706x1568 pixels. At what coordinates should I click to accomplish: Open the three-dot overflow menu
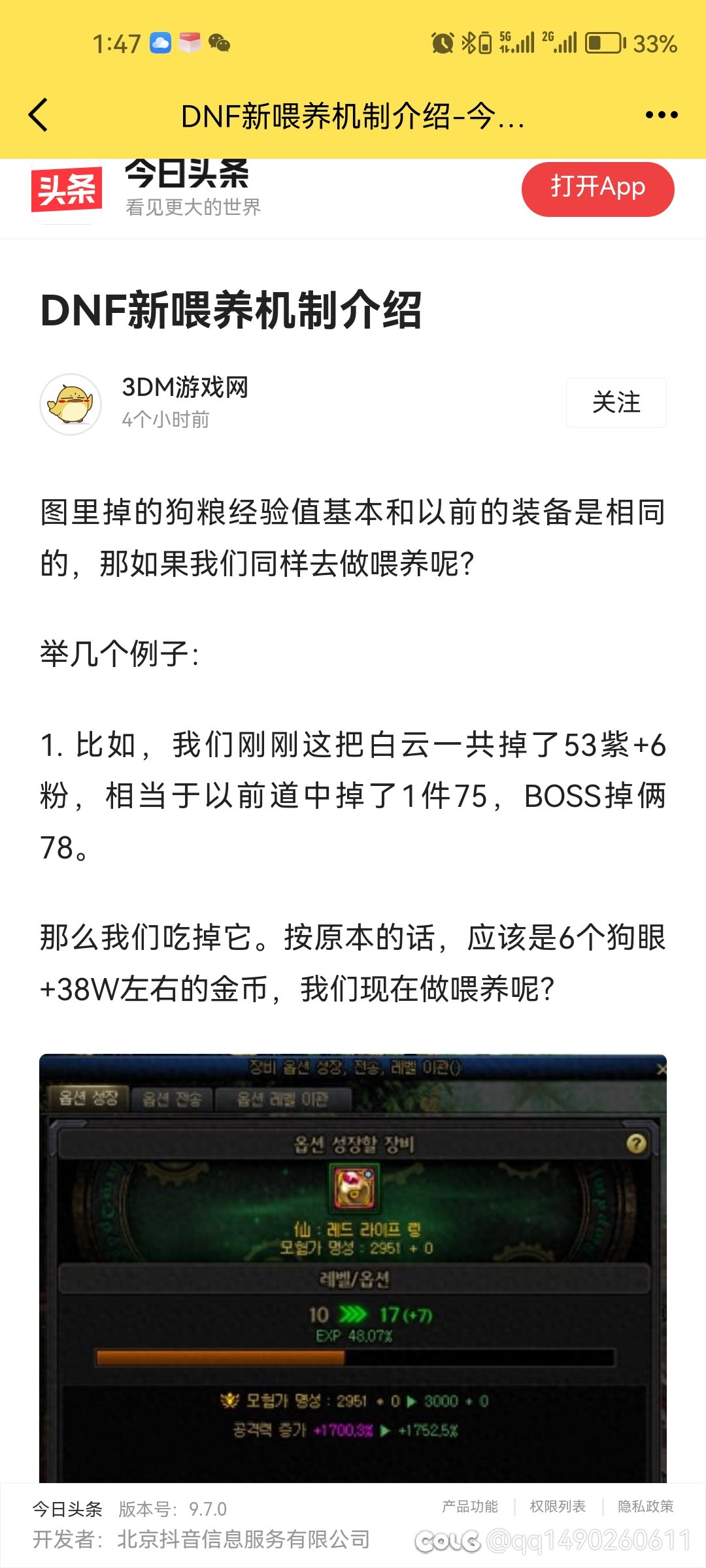coord(661,115)
